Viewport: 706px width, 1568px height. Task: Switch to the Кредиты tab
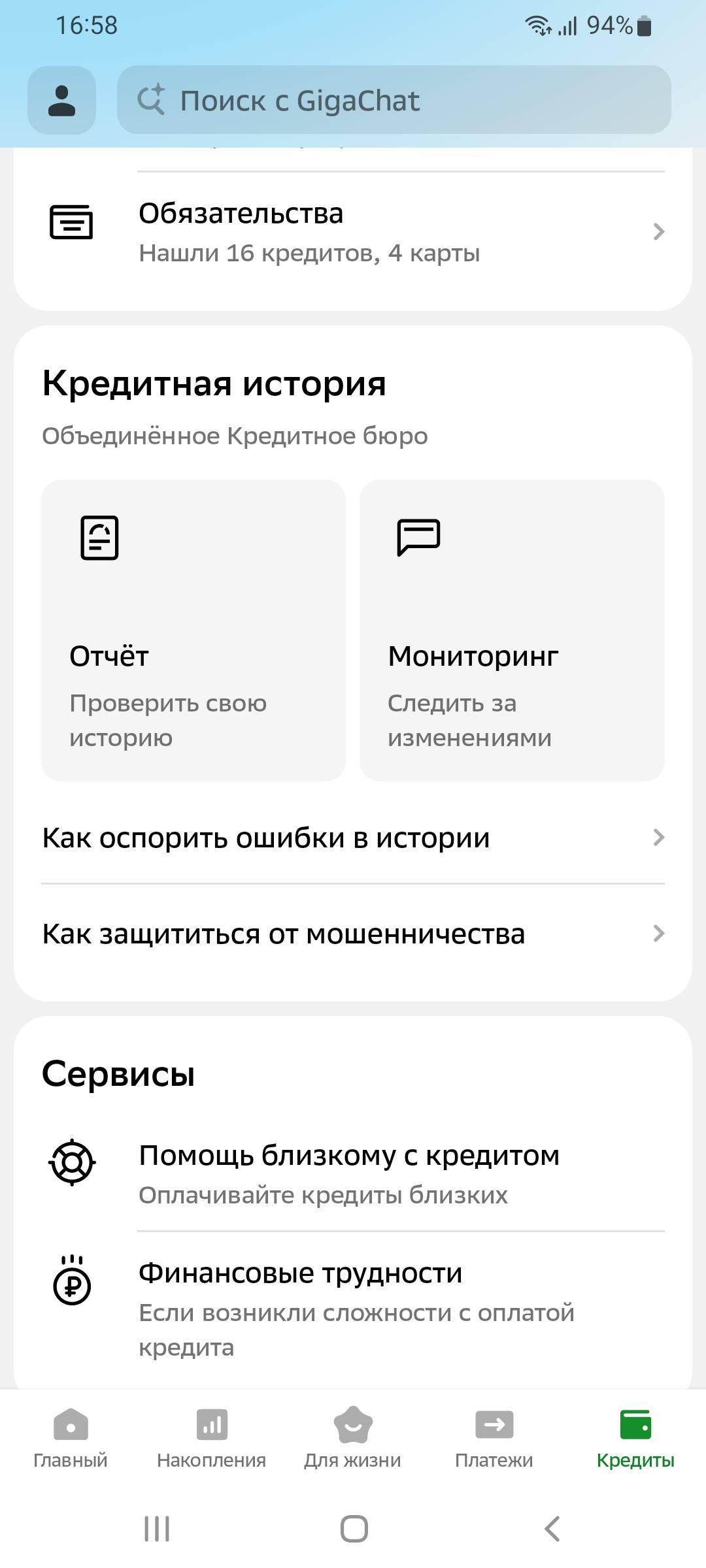pos(635,1441)
